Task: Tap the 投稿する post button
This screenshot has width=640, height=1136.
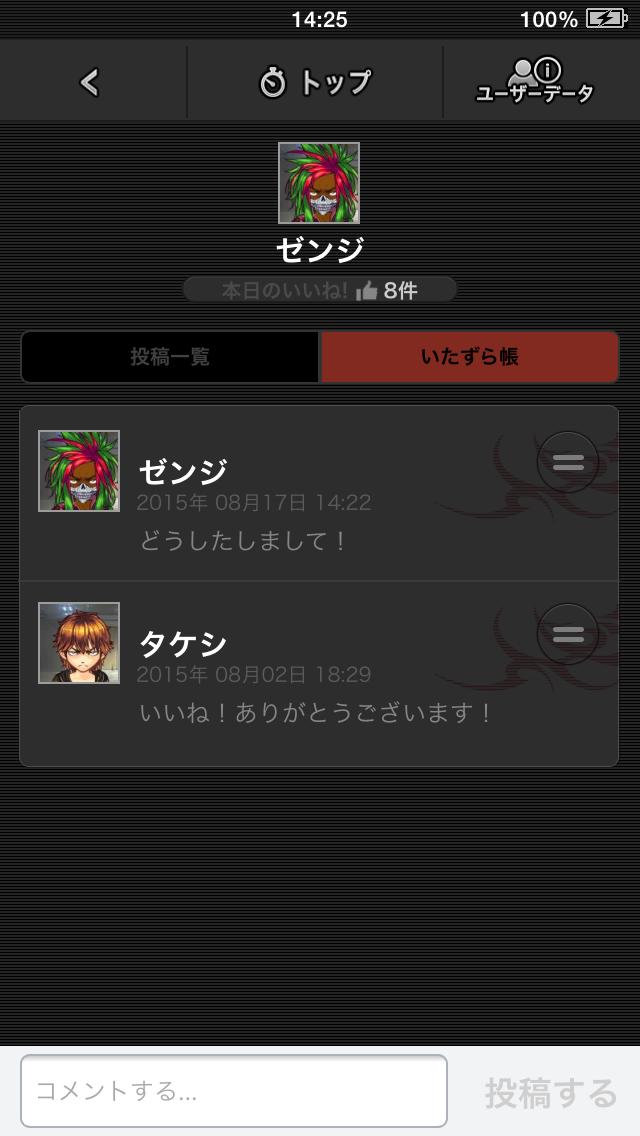Action: (551, 1092)
